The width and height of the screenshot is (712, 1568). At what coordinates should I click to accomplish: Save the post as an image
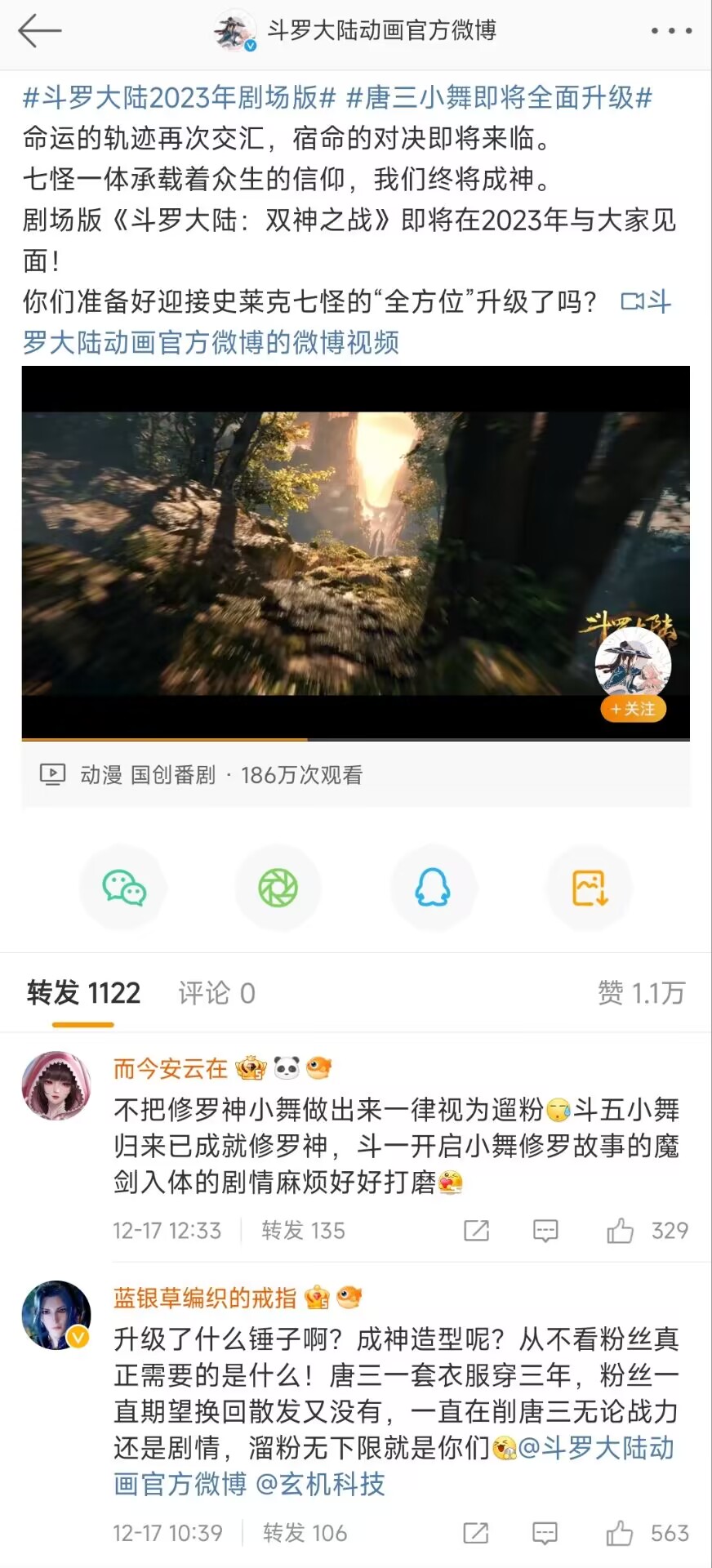coord(588,888)
